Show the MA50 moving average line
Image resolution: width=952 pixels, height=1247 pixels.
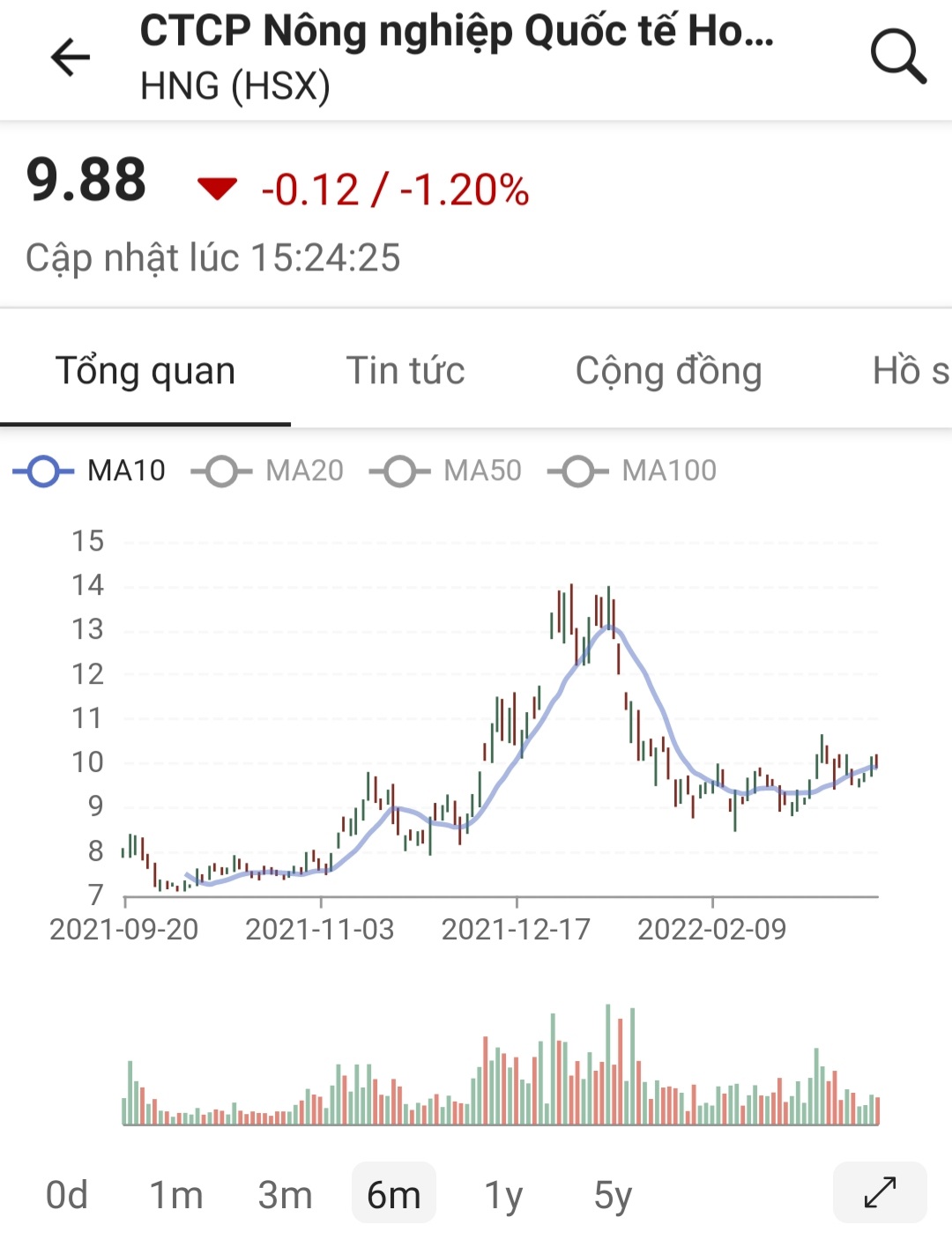(x=446, y=471)
